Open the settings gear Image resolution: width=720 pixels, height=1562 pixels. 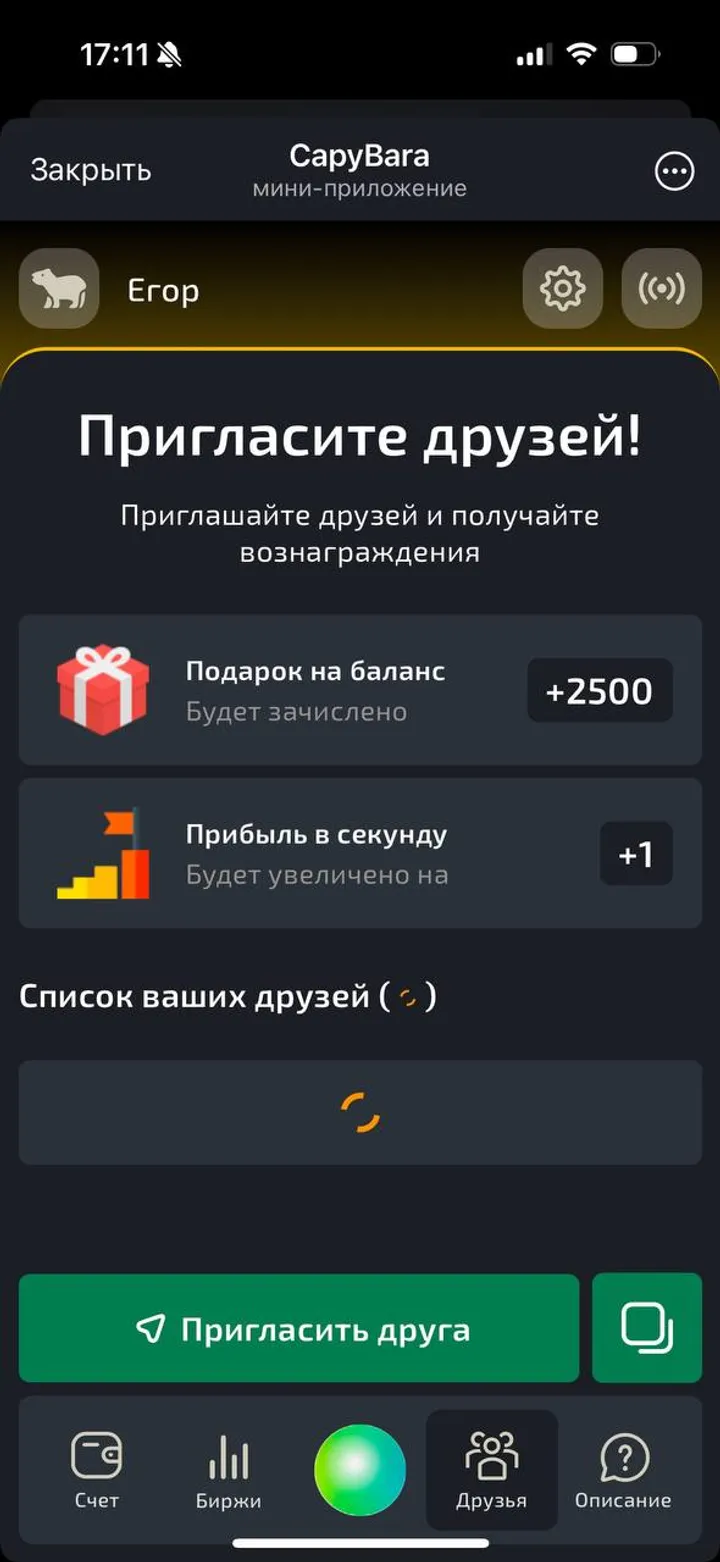tap(562, 289)
